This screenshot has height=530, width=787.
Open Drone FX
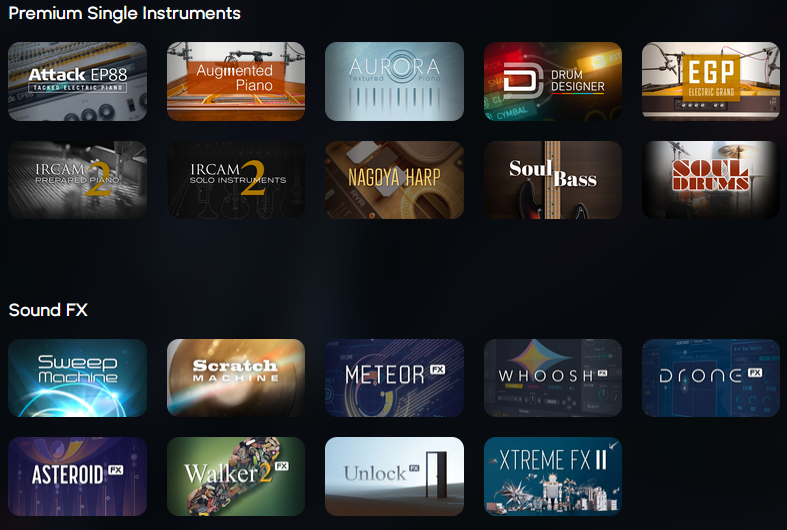point(710,377)
